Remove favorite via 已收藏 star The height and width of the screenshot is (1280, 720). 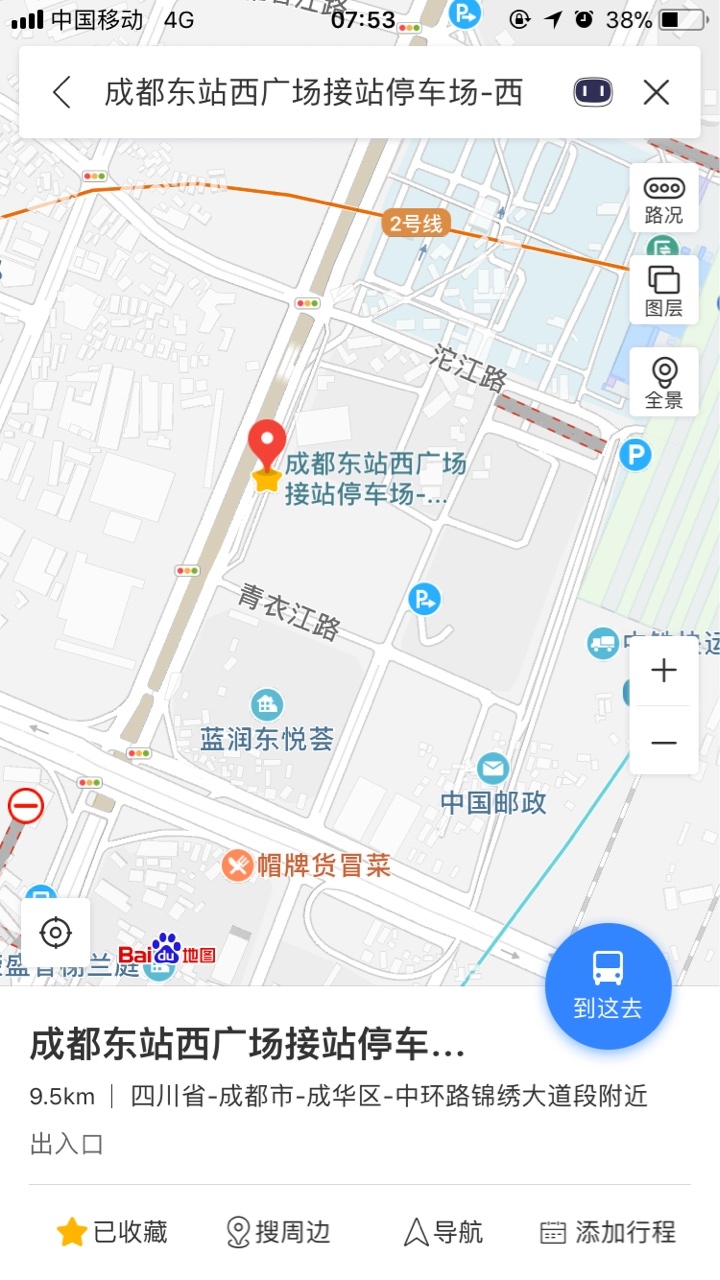pos(112,1232)
